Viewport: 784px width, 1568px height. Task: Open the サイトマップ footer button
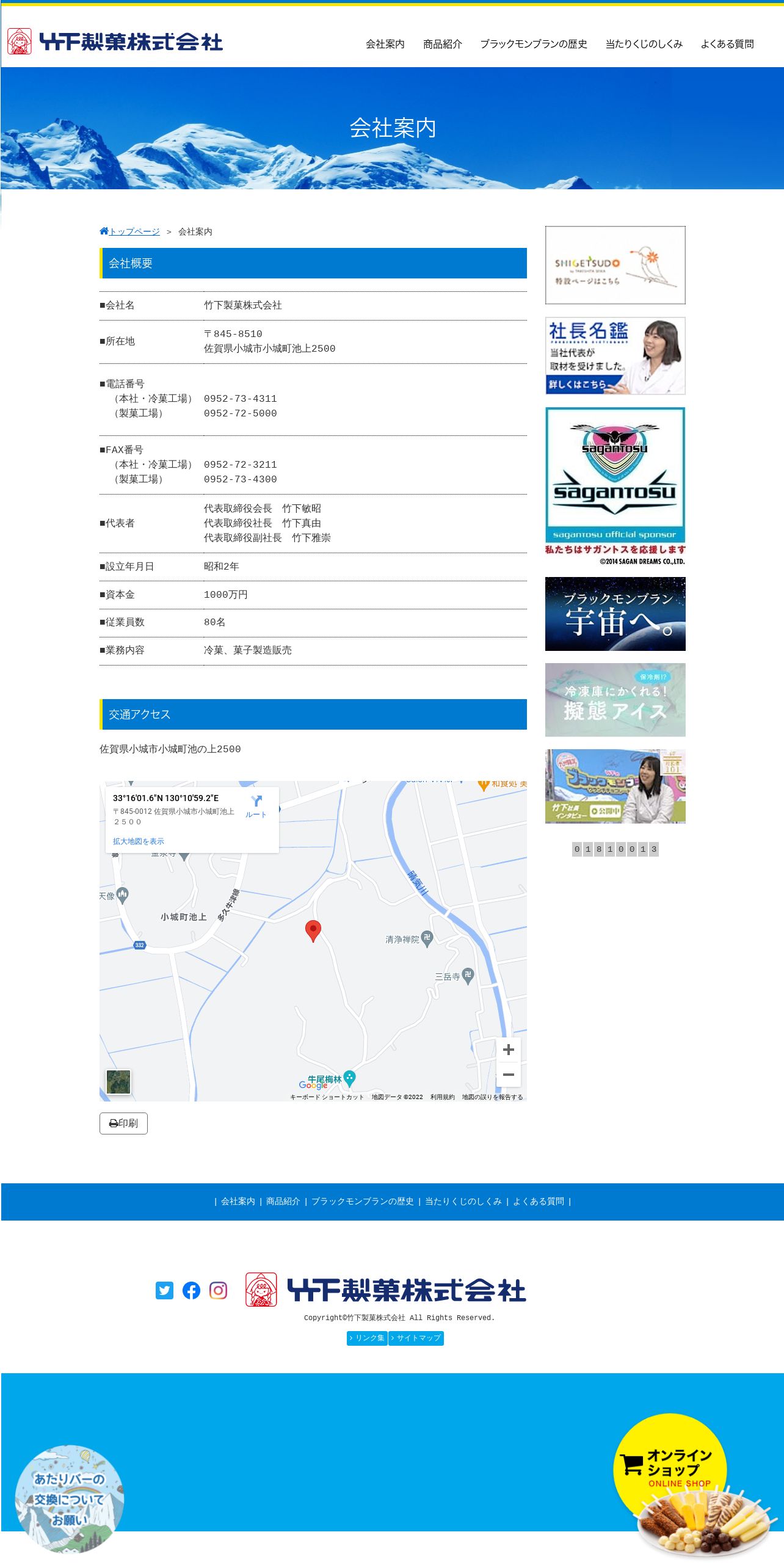point(416,1338)
